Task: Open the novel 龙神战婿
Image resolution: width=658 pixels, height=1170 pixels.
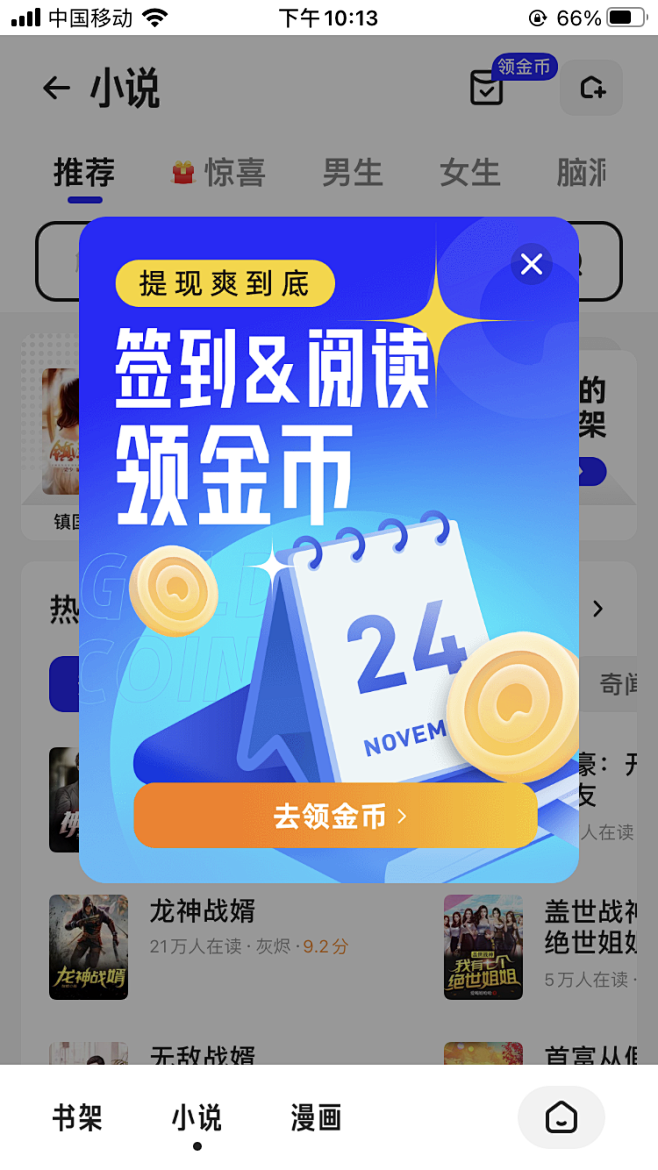Action: (x=202, y=911)
